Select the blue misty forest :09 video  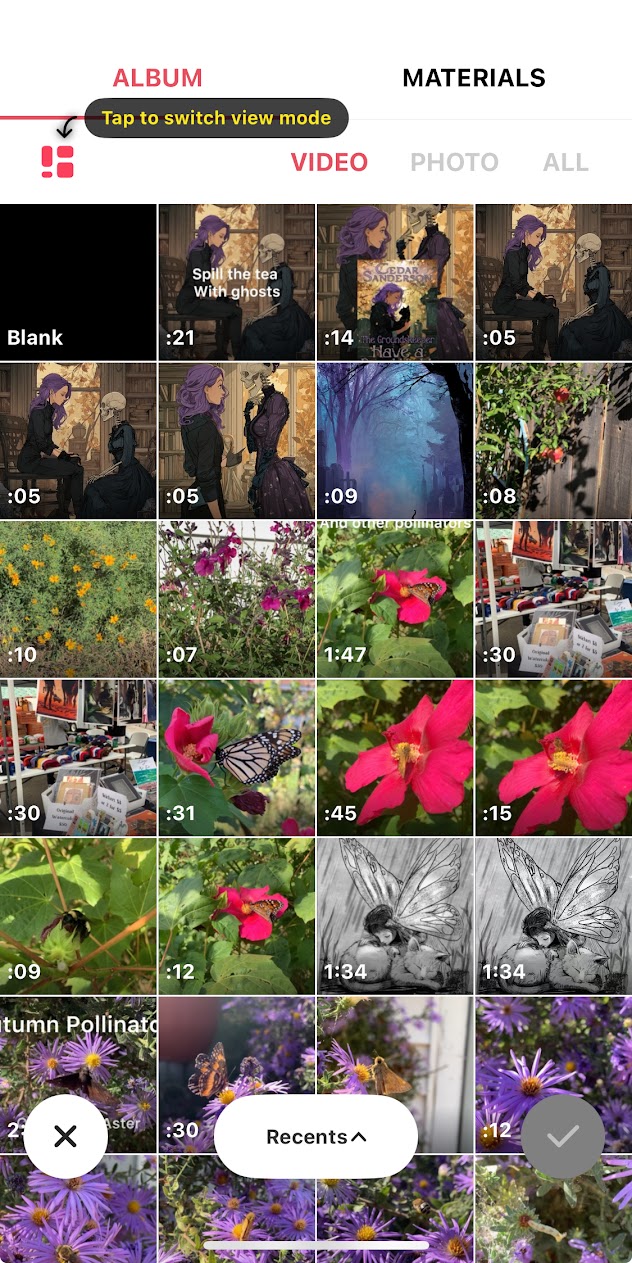tap(395, 440)
